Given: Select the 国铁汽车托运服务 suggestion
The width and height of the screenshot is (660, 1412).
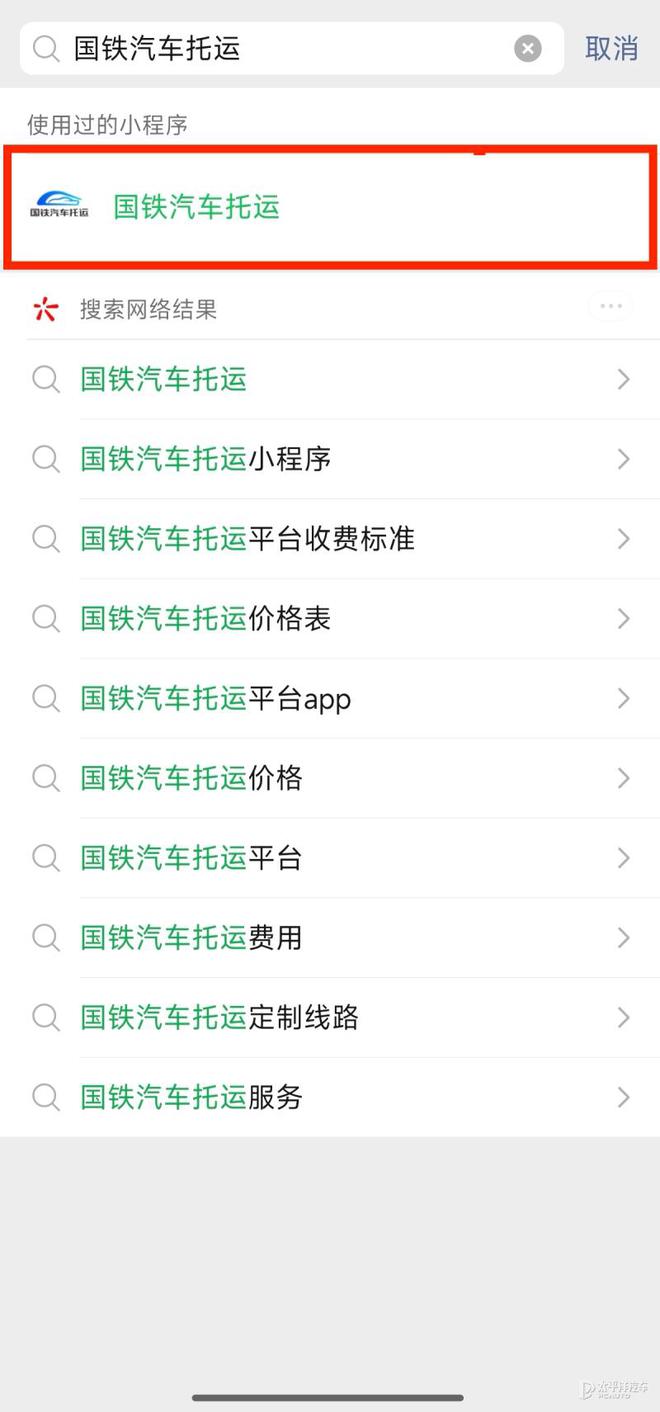Looking at the screenshot, I should (x=330, y=1097).
